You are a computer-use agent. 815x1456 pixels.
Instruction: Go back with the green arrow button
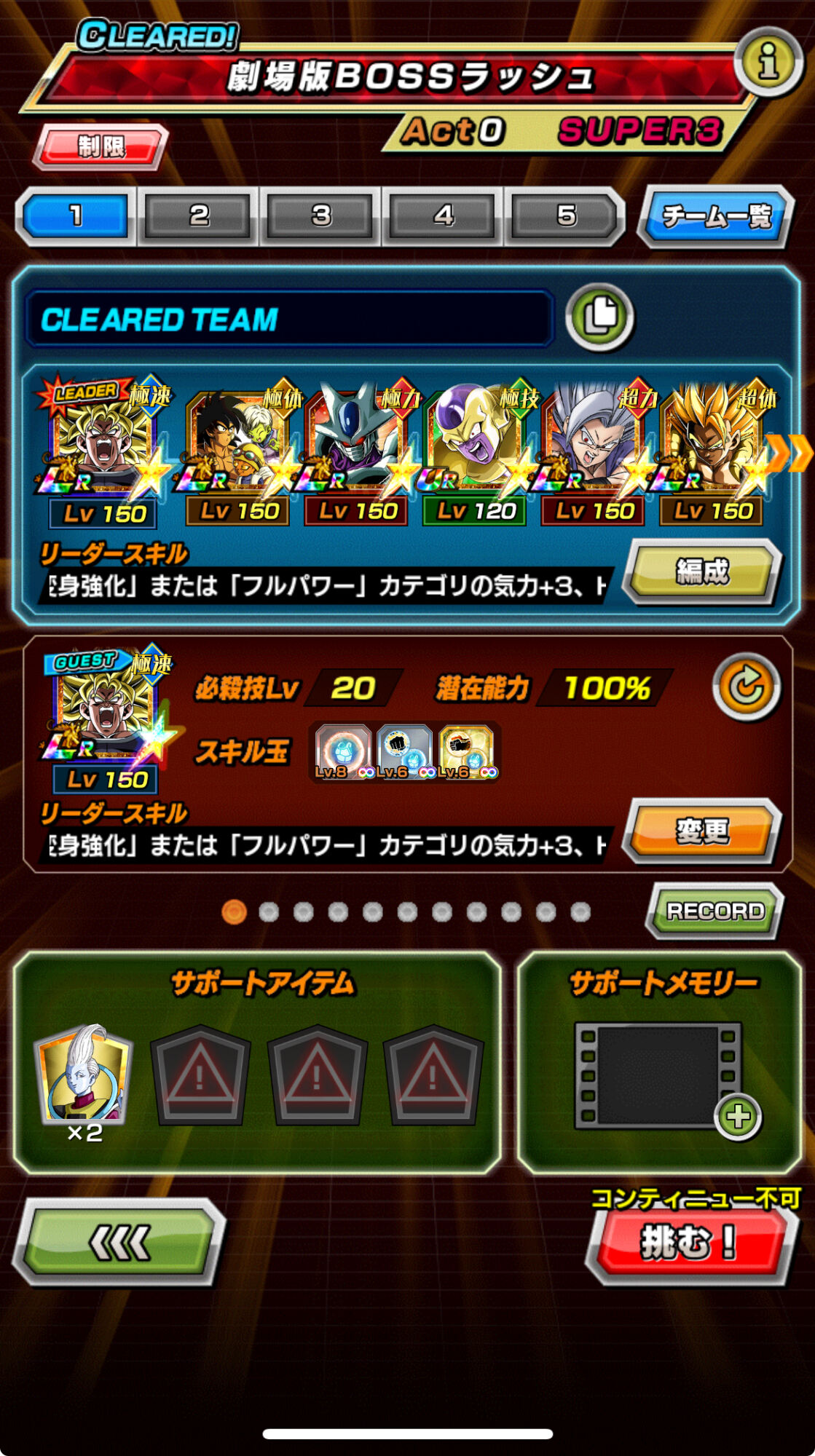[119, 1242]
